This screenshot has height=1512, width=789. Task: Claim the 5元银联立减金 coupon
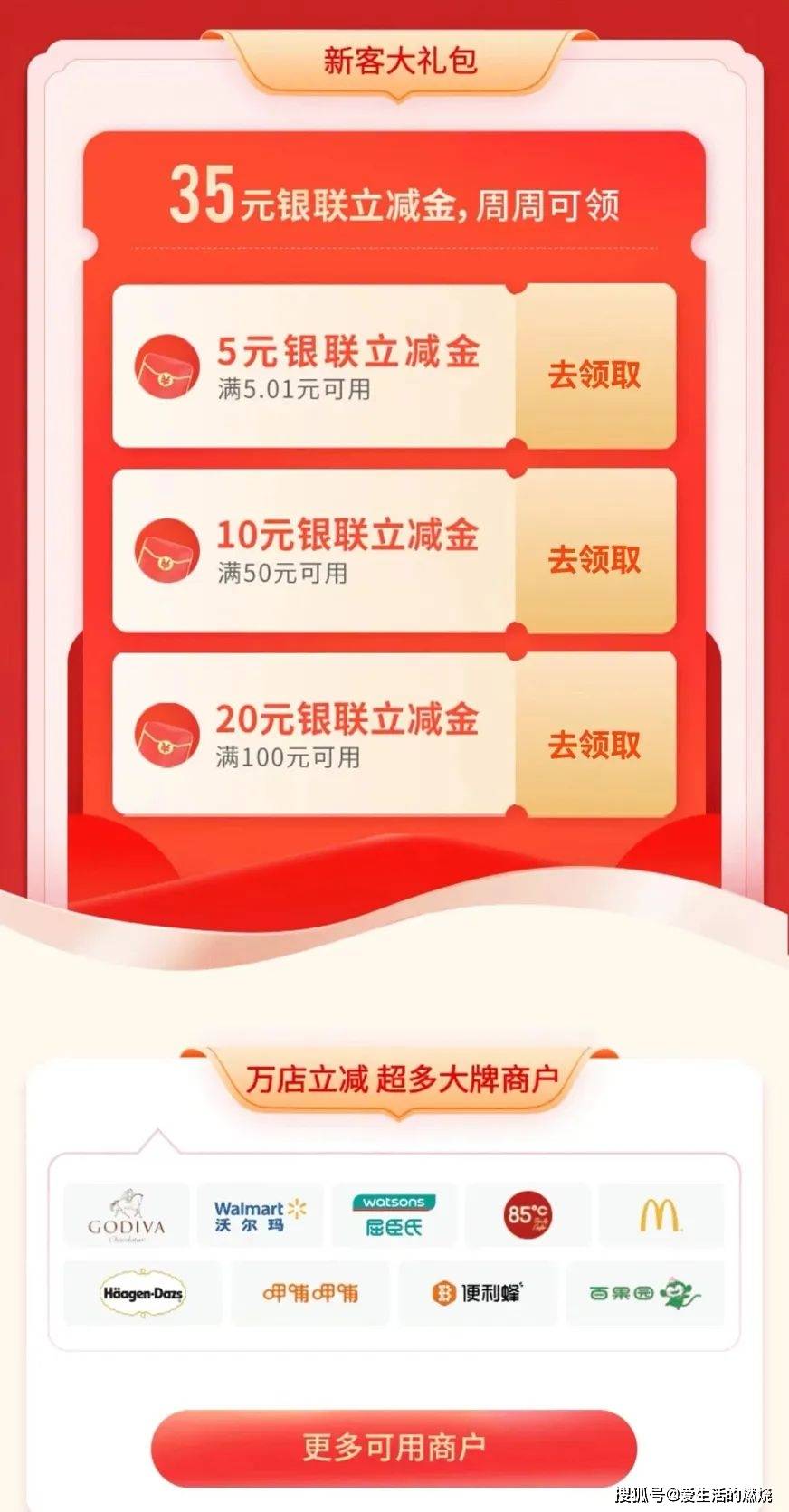(594, 375)
